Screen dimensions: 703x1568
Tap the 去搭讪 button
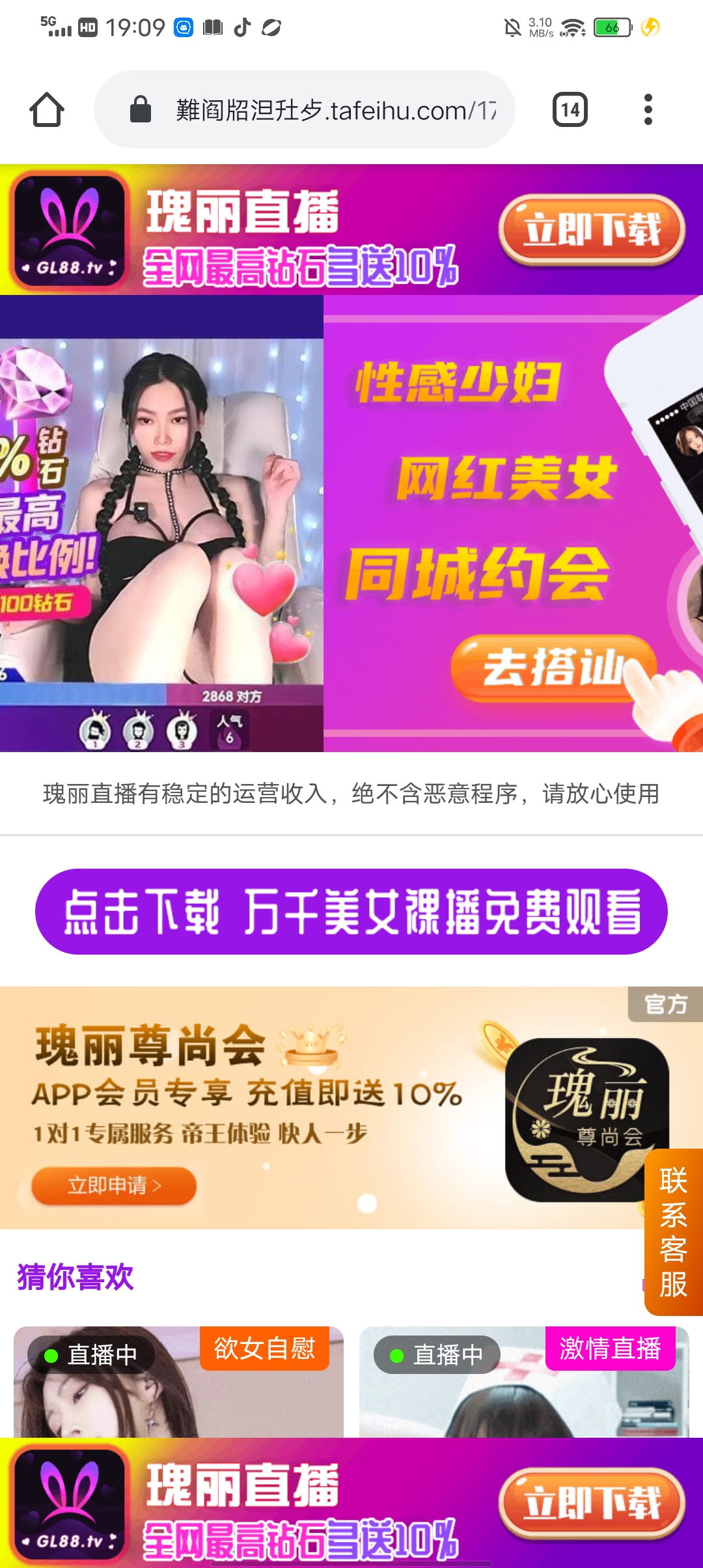553,669
